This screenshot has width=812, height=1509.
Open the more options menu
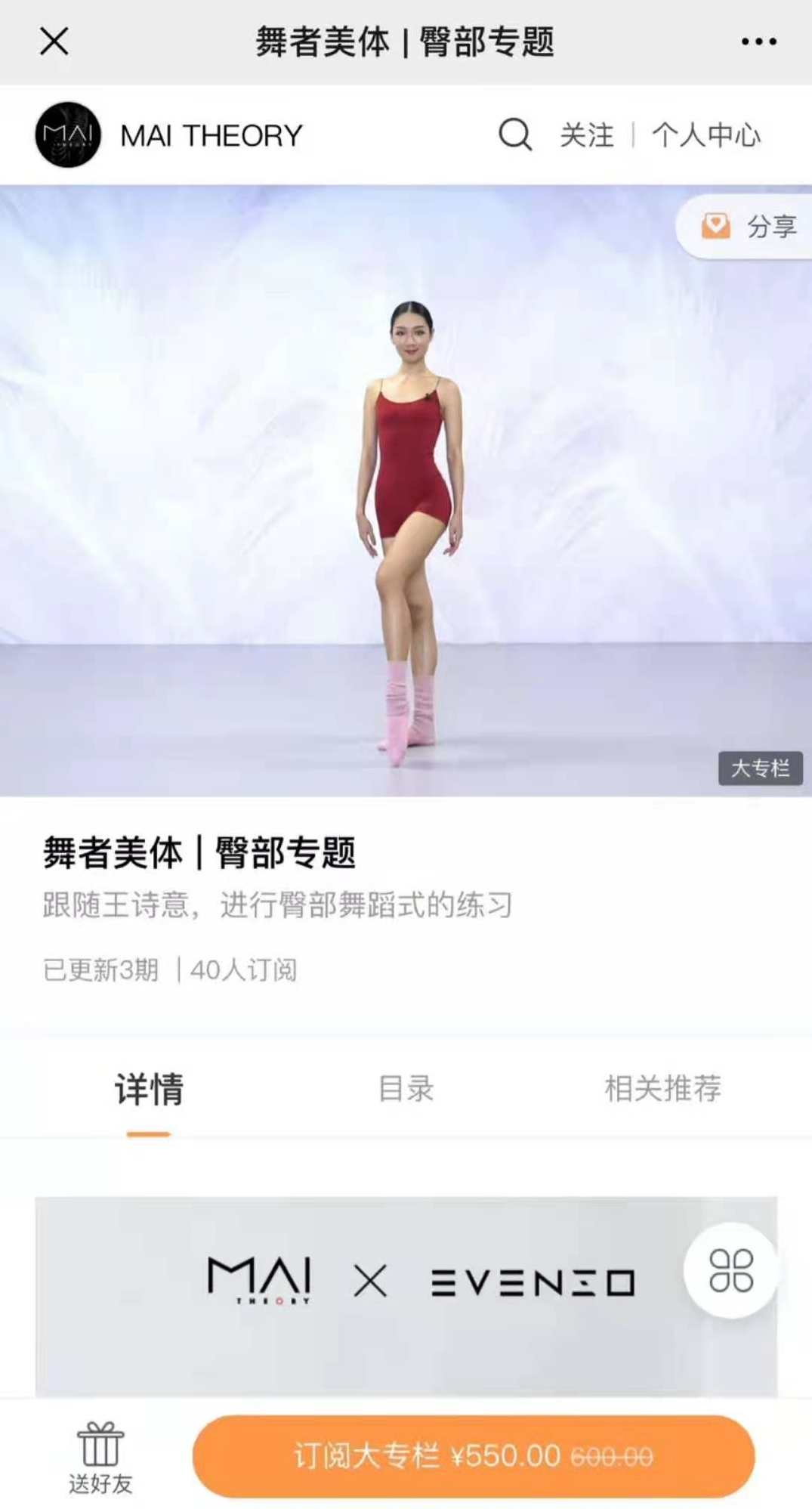(758, 42)
